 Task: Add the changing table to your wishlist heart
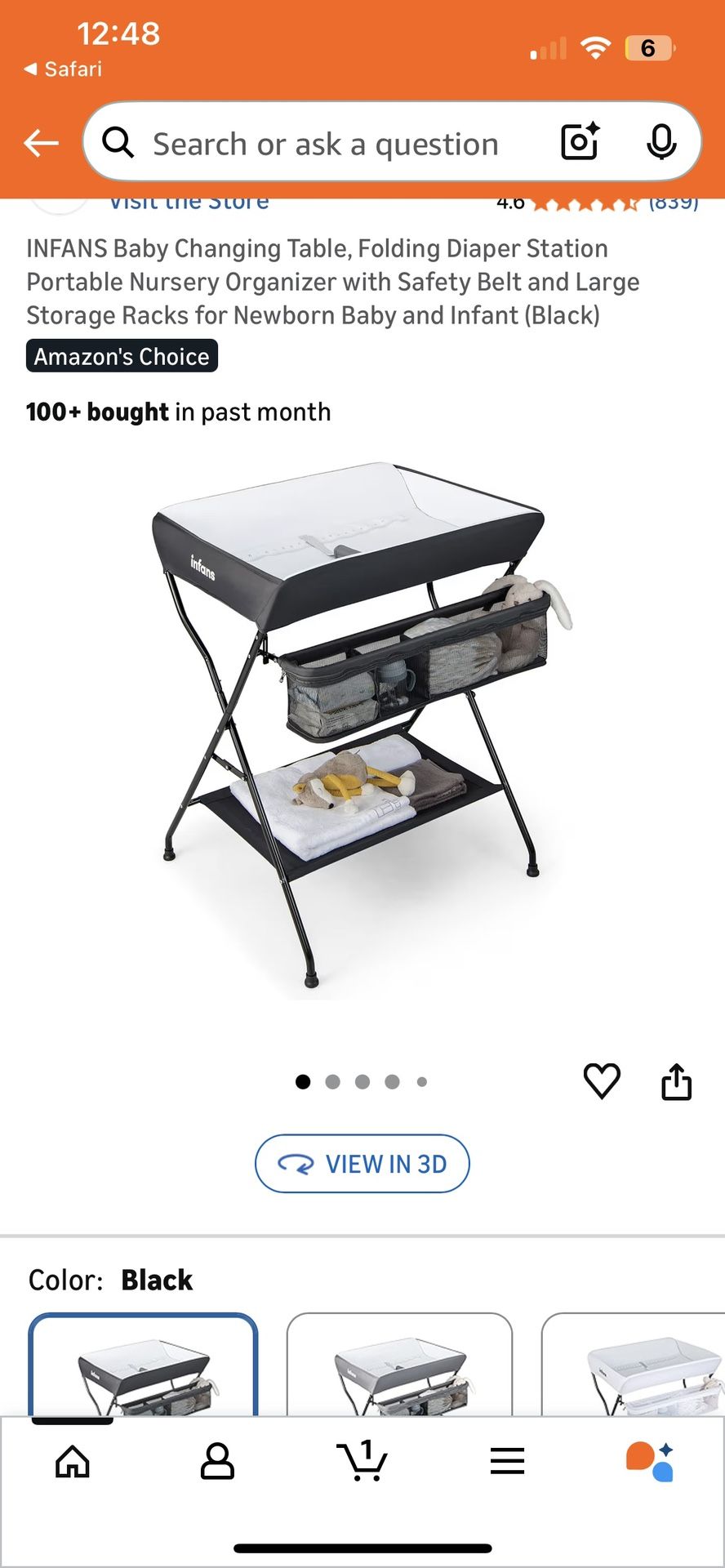tap(602, 1081)
